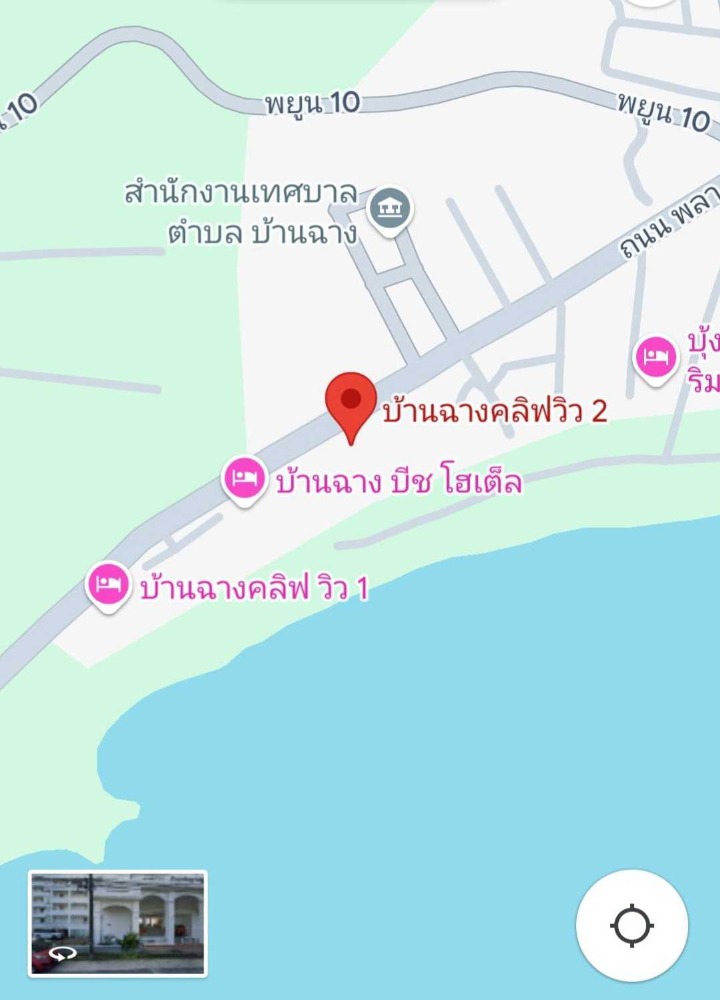This screenshot has width=720, height=1000.
Task: Open the บ้านฉาง บีช โฮเต็ล hotel marker
Action: click(x=245, y=480)
